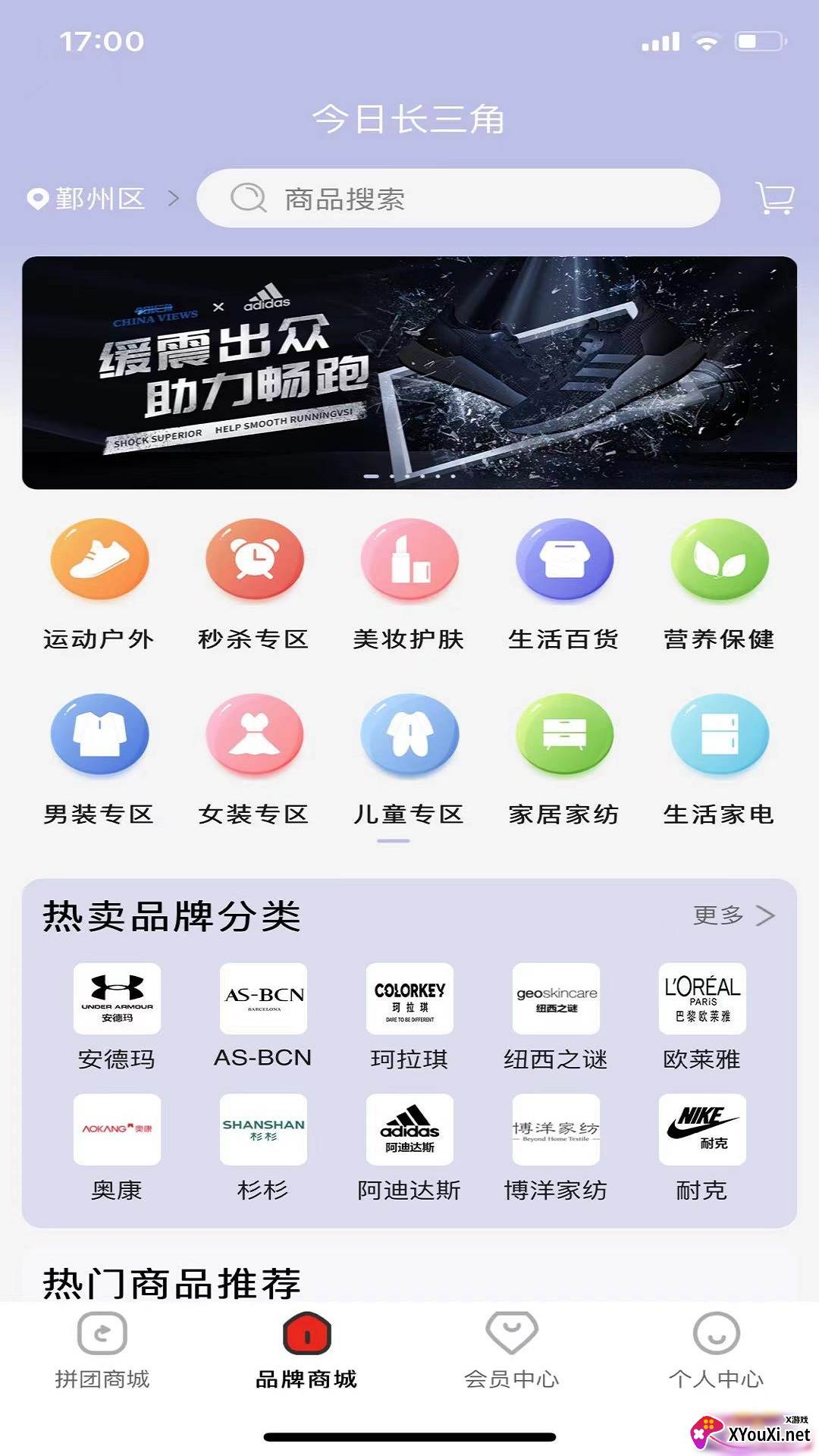The image size is (819, 1456).
Task: Switch to the 拼团商城 tab
Action: [x=102, y=1351]
